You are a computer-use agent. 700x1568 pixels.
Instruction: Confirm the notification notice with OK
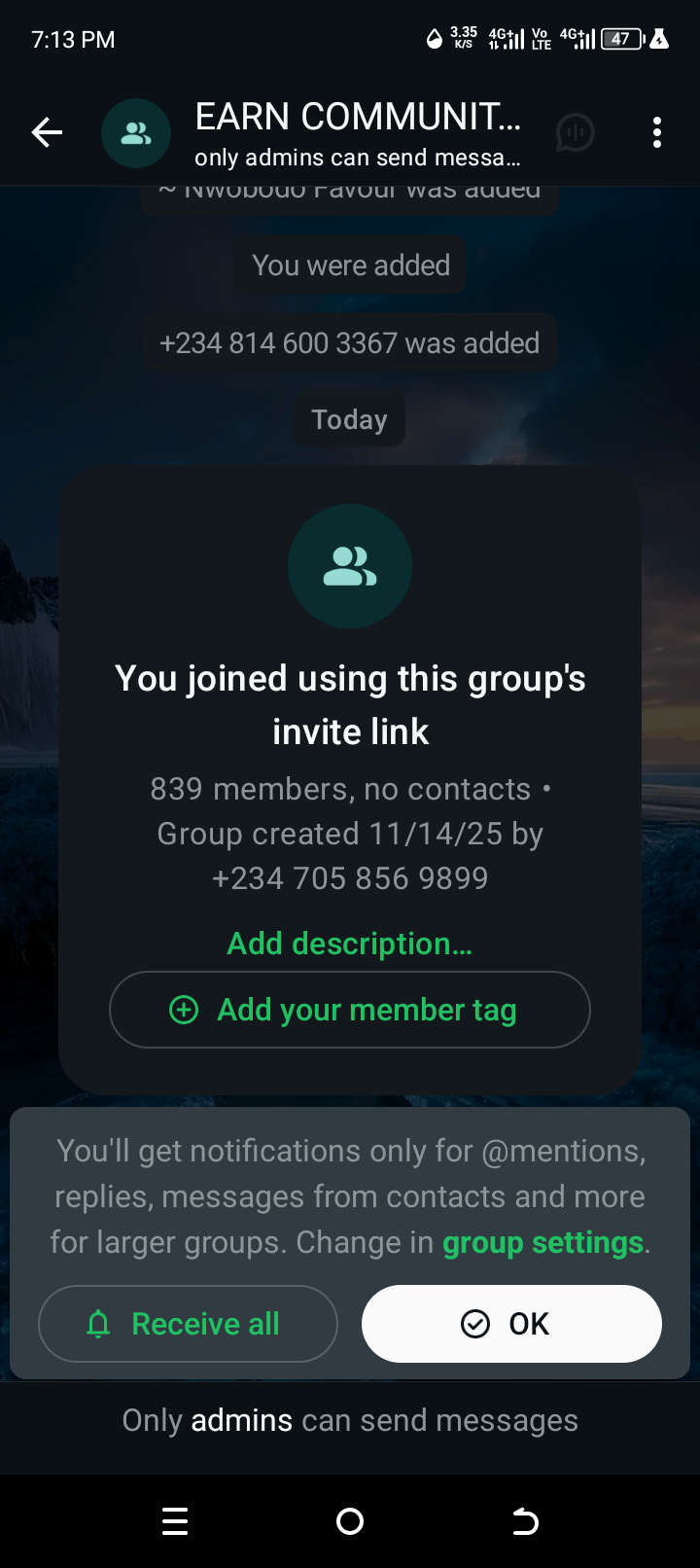[511, 1324]
